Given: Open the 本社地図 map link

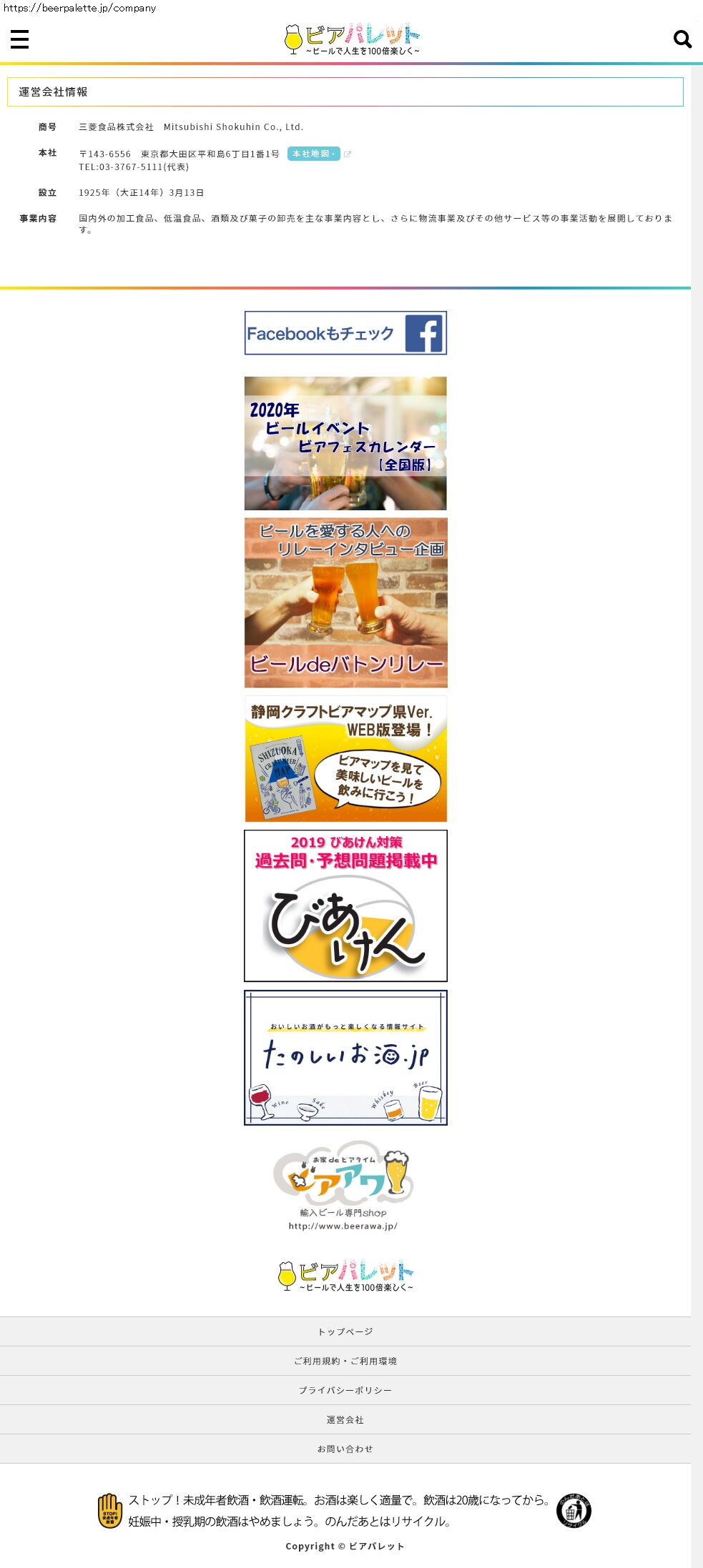Looking at the screenshot, I should pos(313,154).
